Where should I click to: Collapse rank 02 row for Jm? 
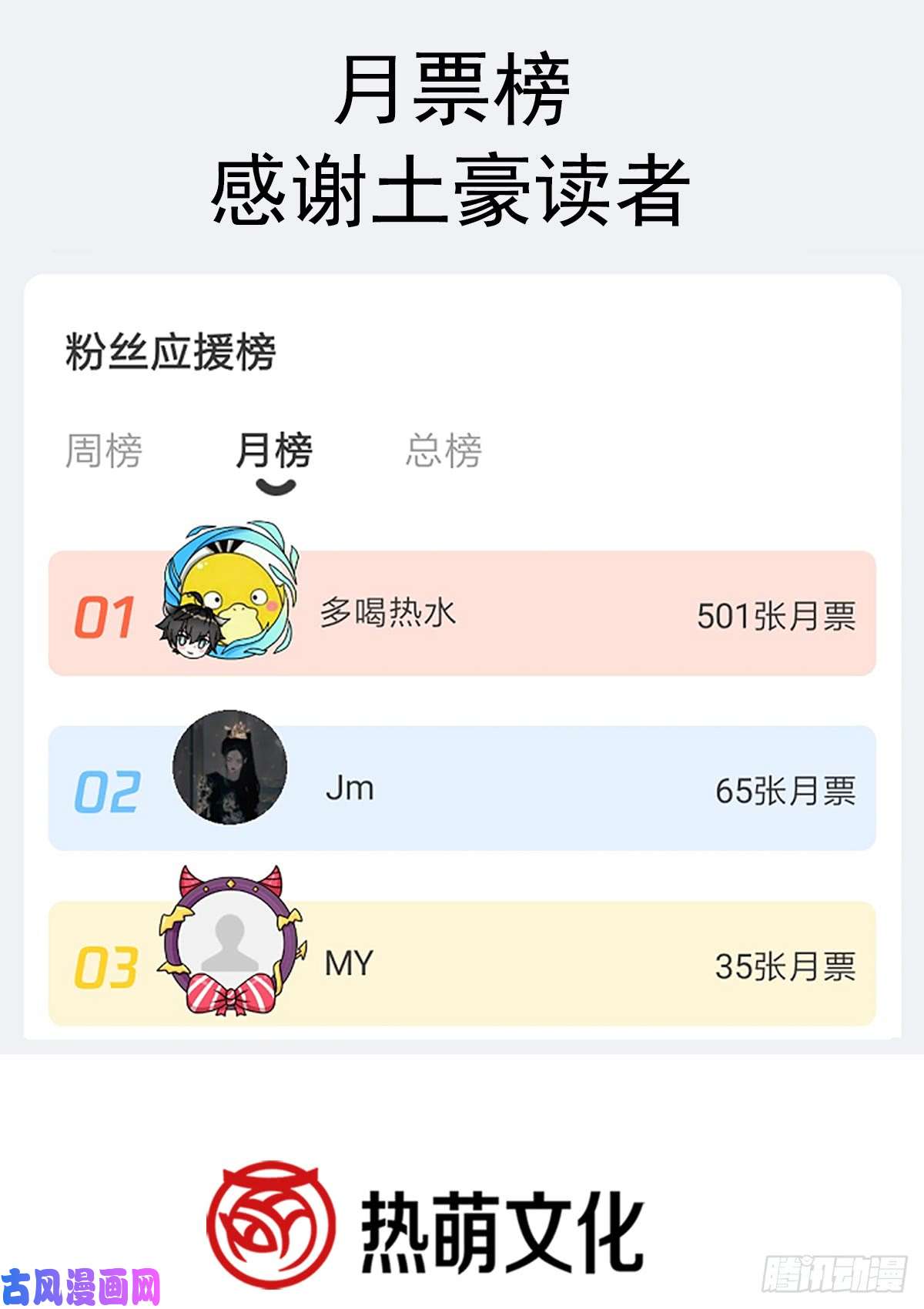point(462,787)
